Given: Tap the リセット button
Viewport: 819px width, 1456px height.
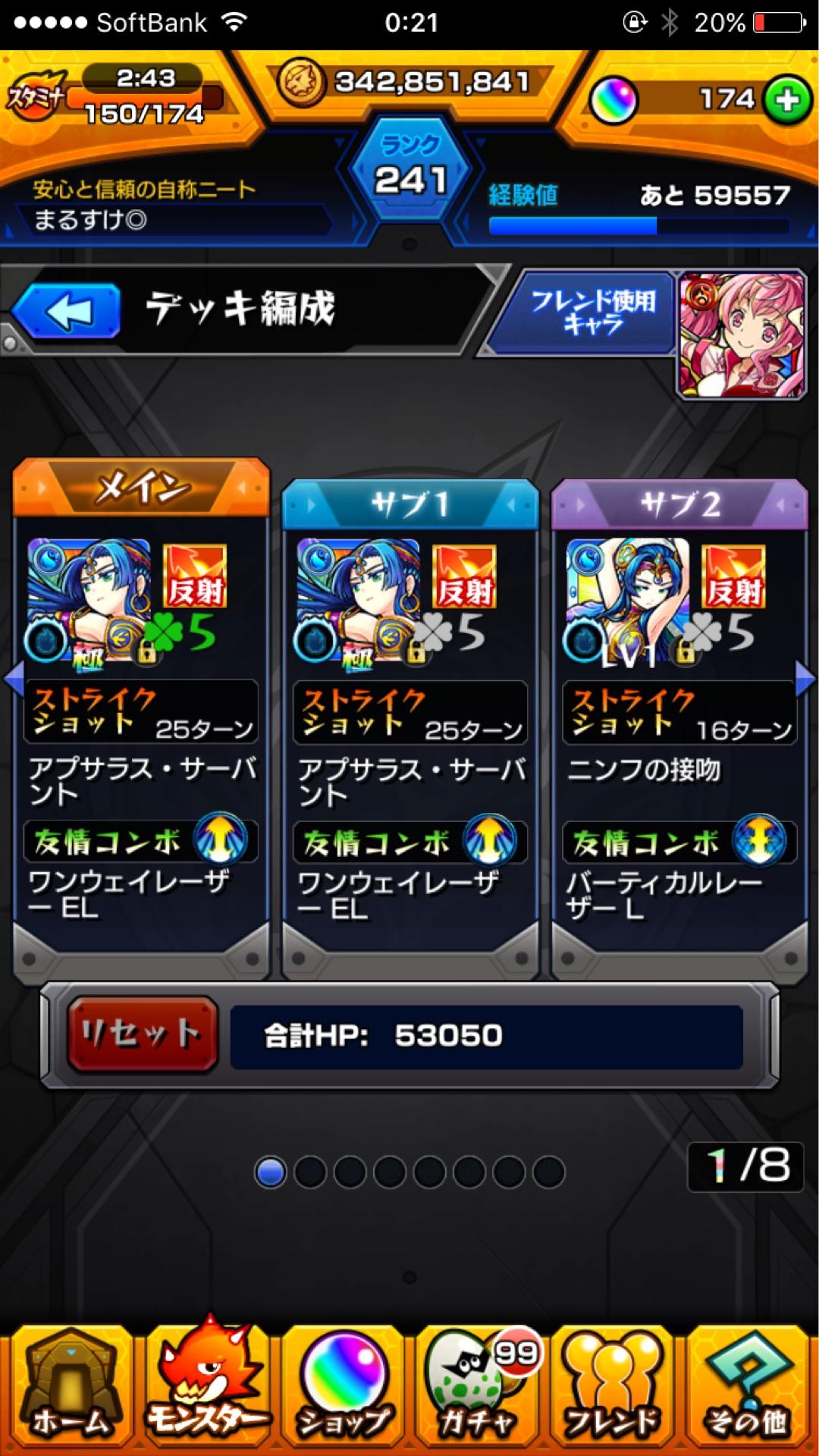Looking at the screenshot, I should click(143, 1034).
